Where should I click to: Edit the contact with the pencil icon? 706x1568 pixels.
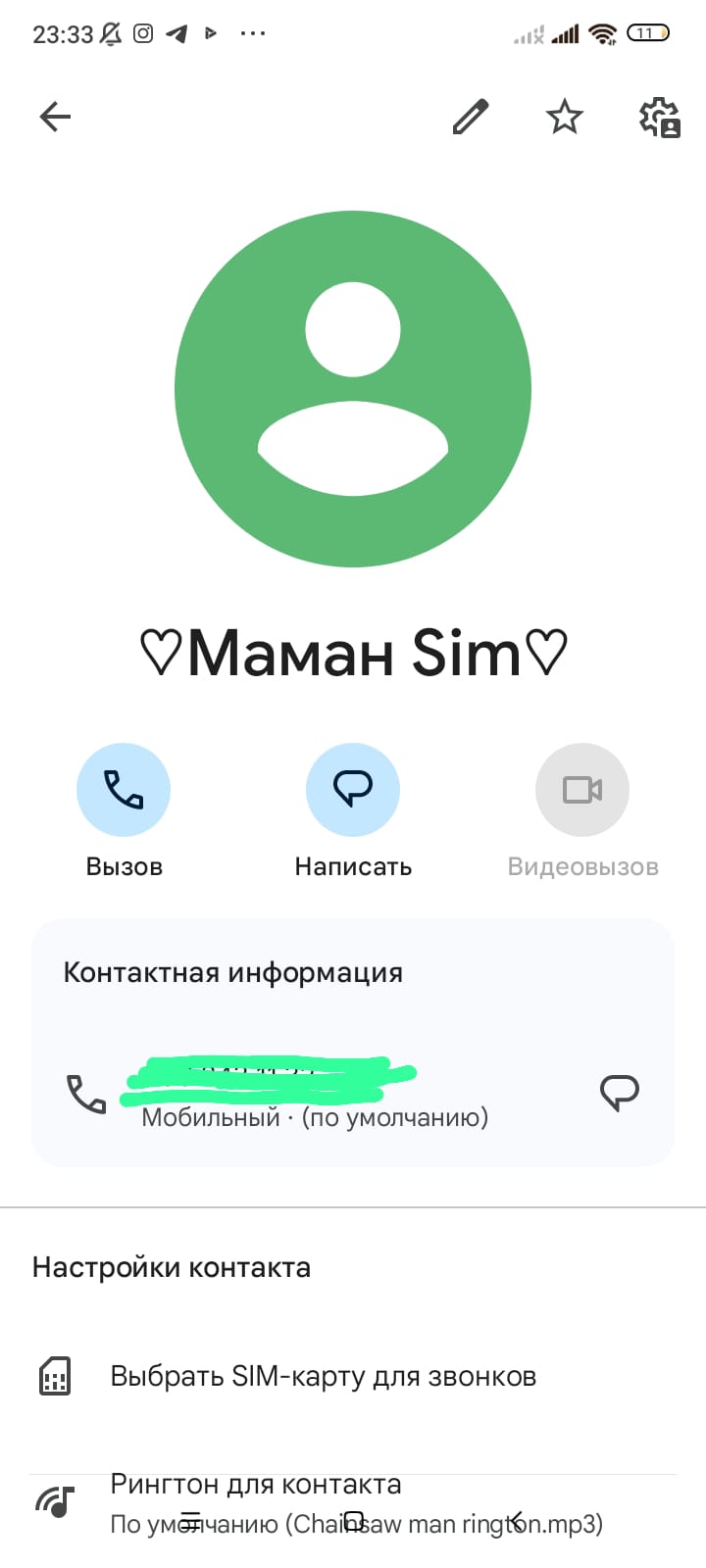click(x=471, y=118)
